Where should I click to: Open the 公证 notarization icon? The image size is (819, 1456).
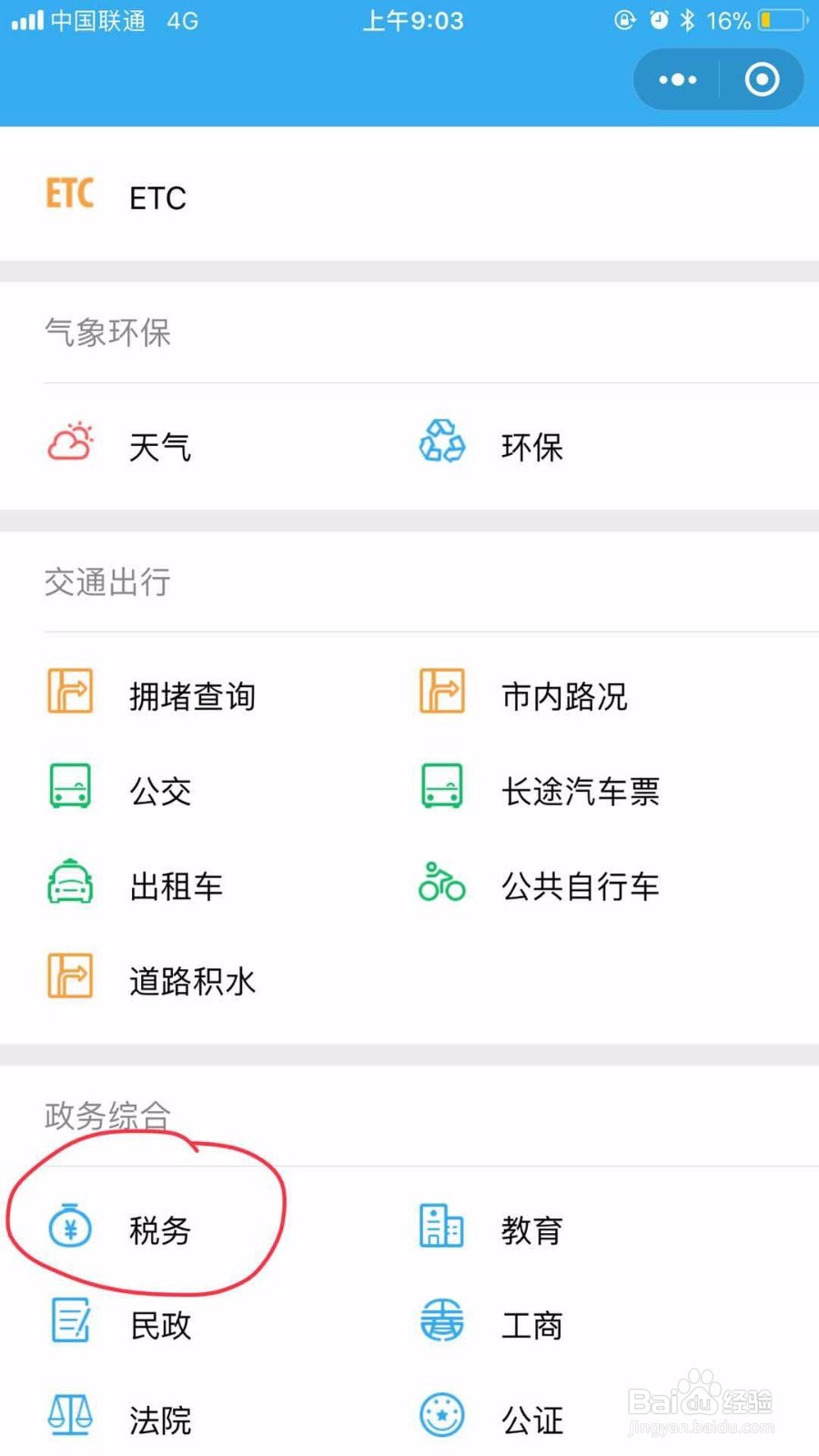(x=442, y=1416)
